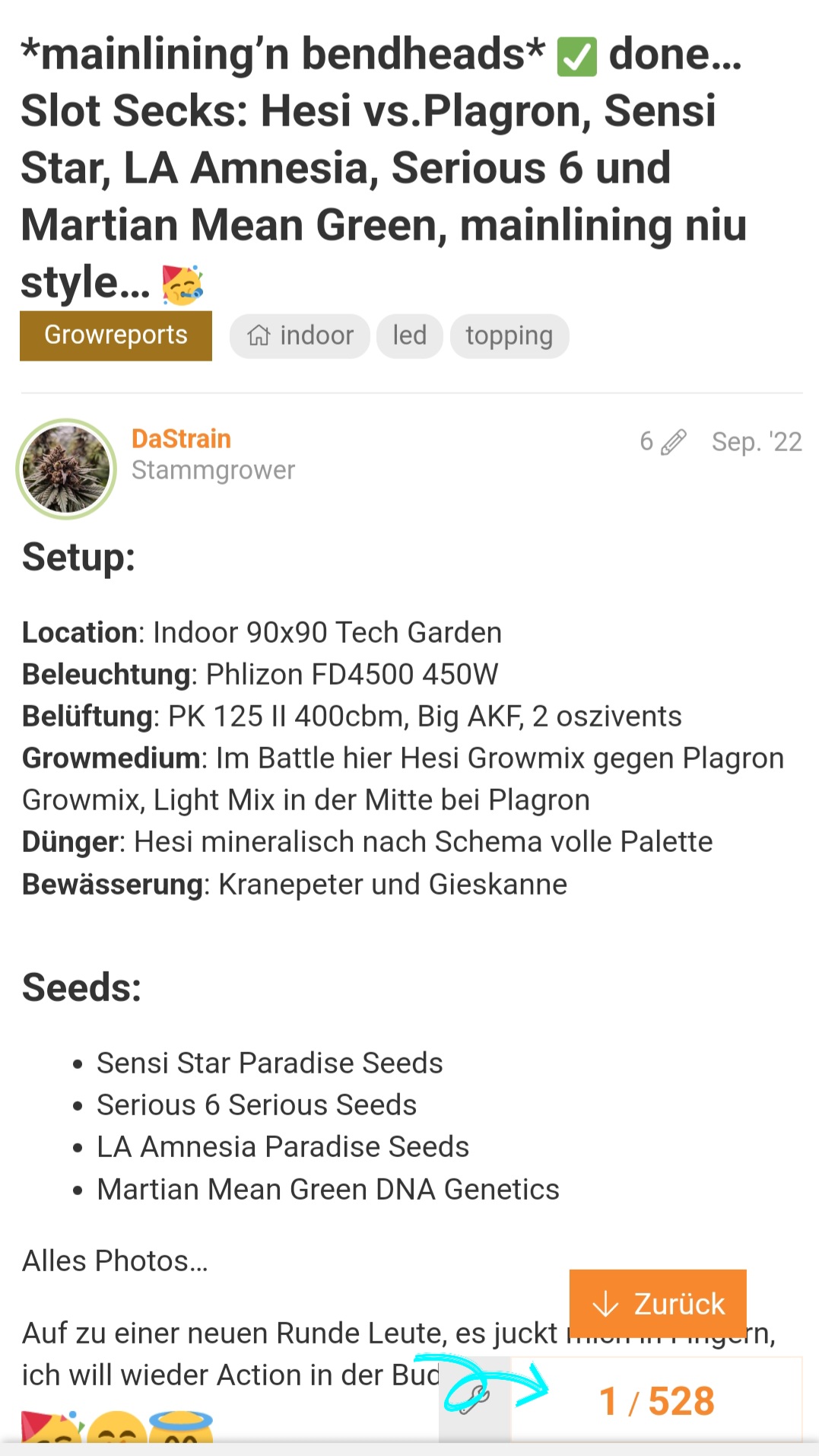This screenshot has width=819, height=1456.
Task: Show the post's edit history
Action: [x=662, y=441]
